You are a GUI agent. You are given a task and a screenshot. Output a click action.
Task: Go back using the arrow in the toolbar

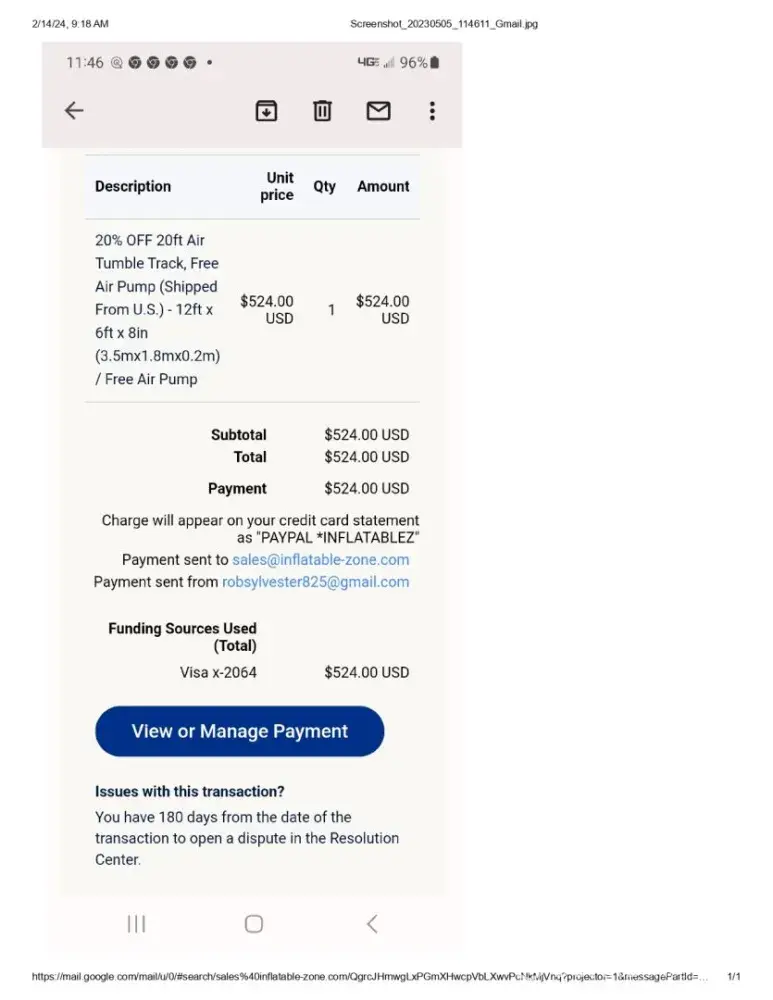[x=74, y=111]
